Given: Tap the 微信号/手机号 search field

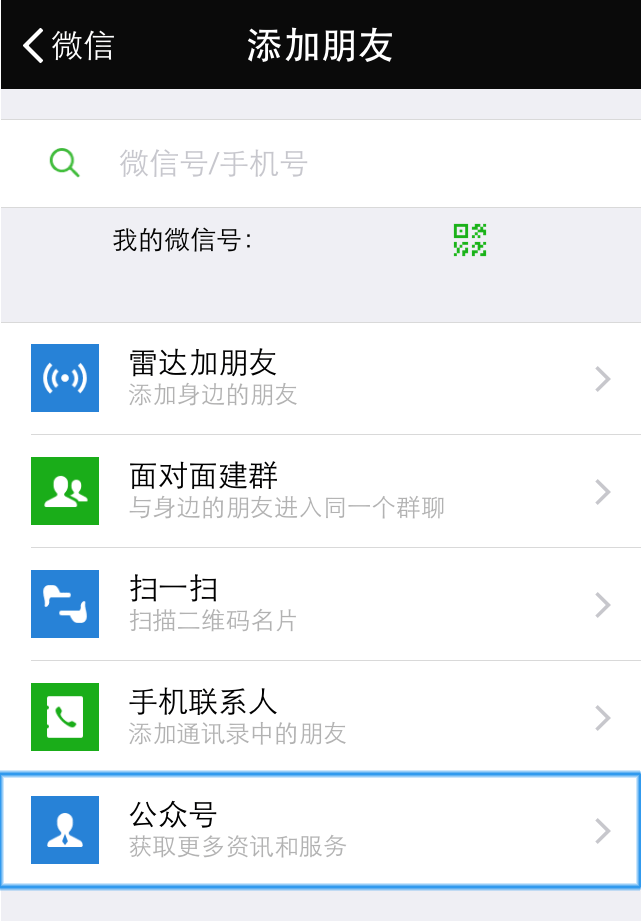Looking at the screenshot, I should pos(320,163).
